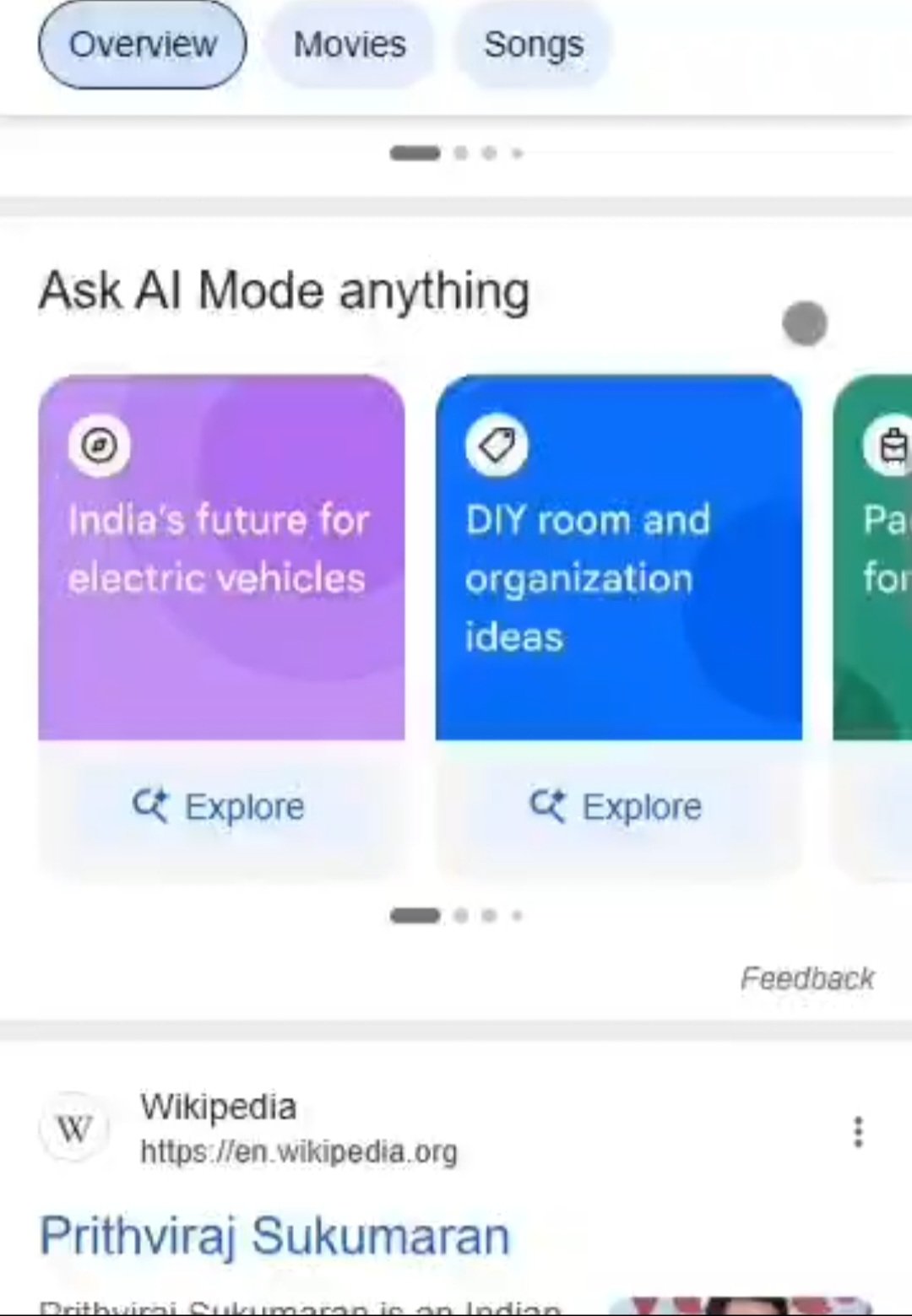
Task: Tap Explore under the electric vehicles card
Action: point(220,807)
